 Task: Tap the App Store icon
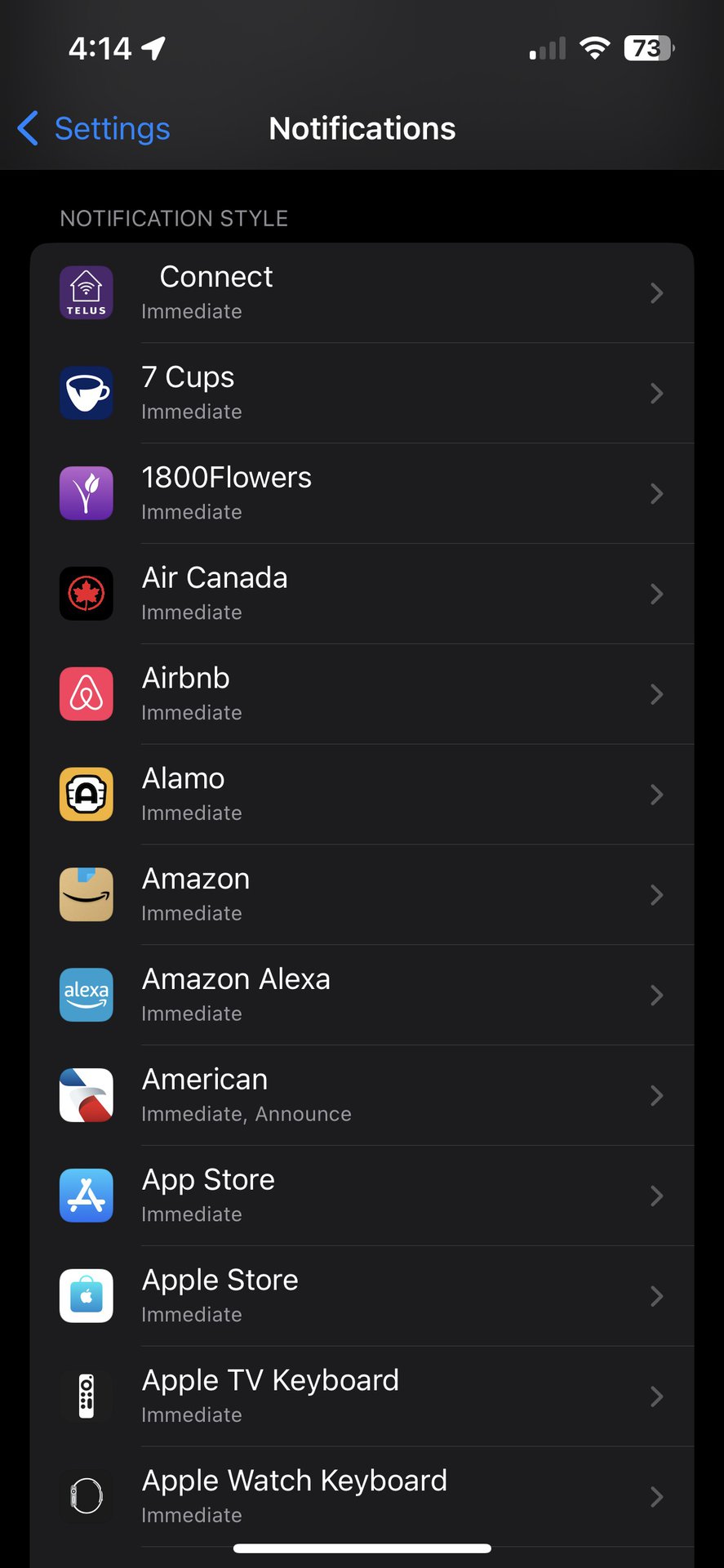[86, 1196]
